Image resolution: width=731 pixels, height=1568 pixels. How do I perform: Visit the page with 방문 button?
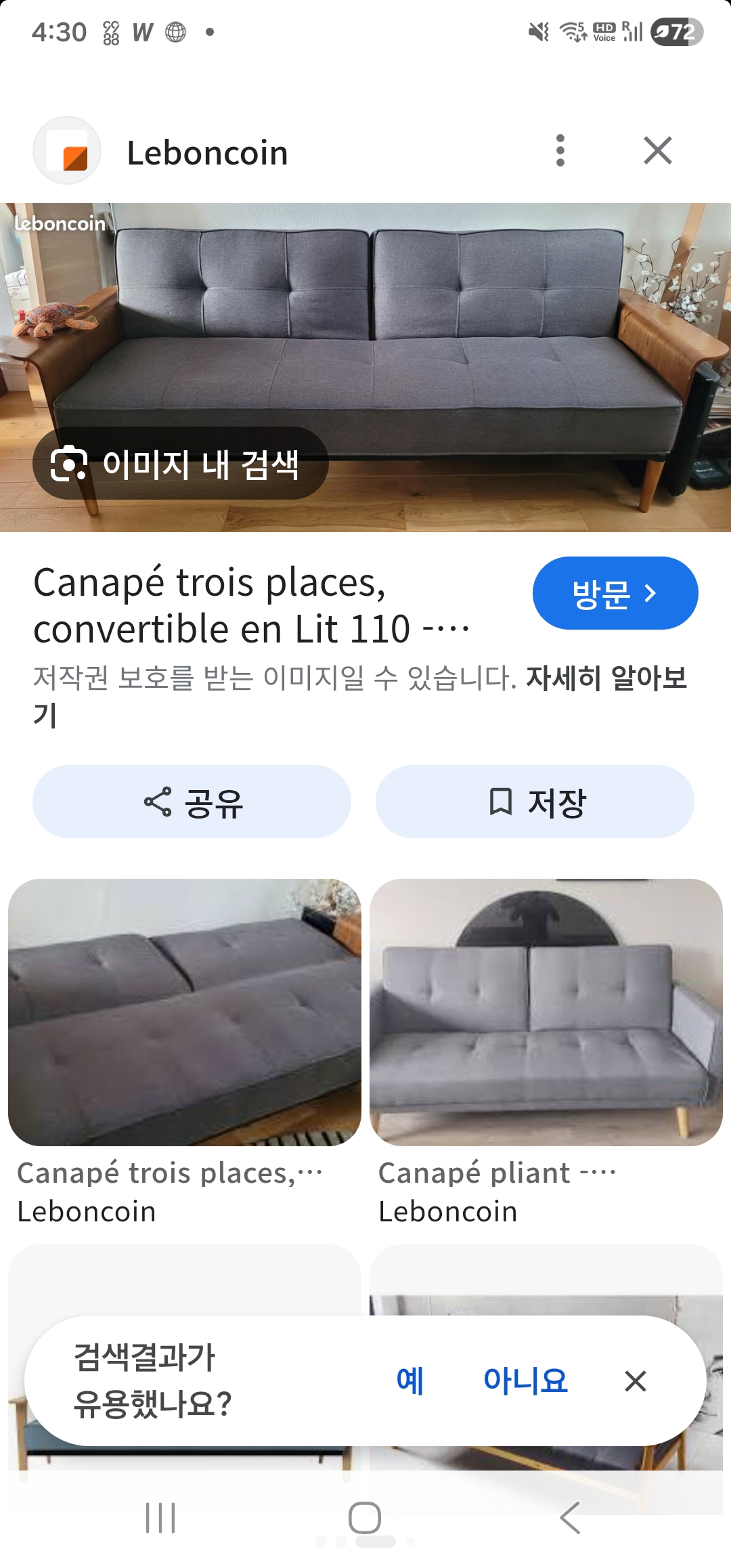[615, 593]
